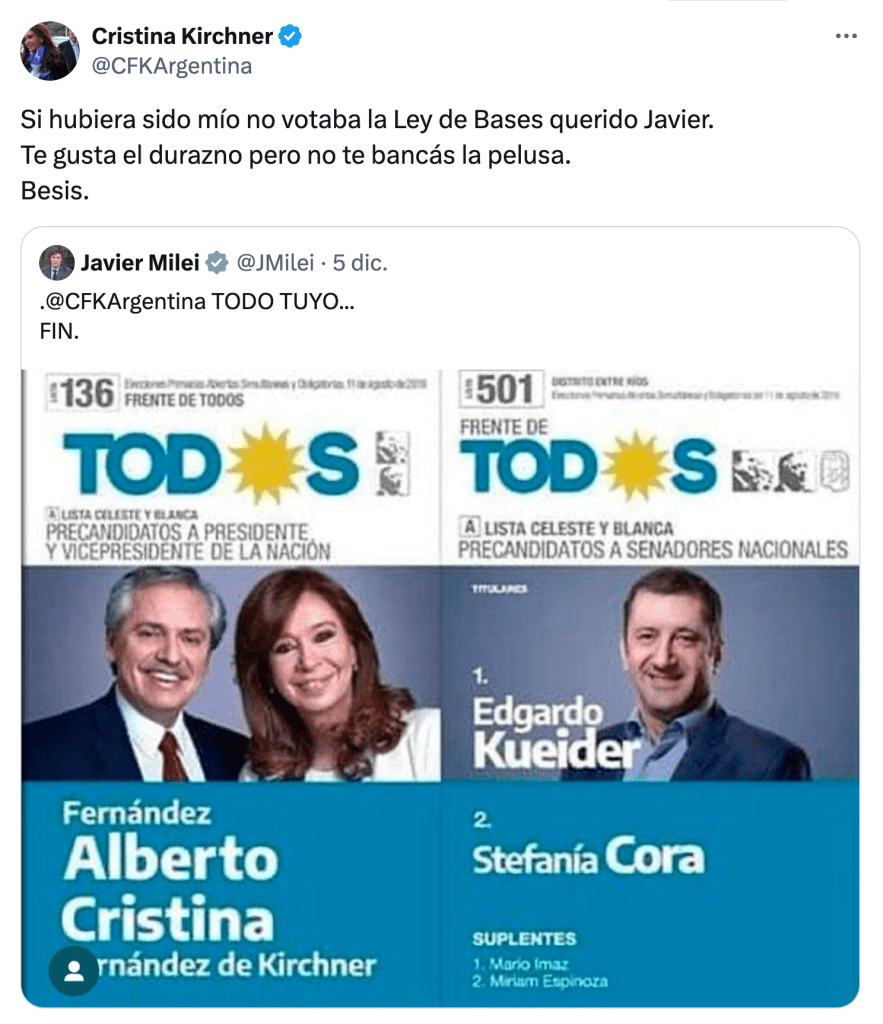Open the tweet's overflow menu
Viewport: 883px width, 1024px height.
tap(845, 37)
